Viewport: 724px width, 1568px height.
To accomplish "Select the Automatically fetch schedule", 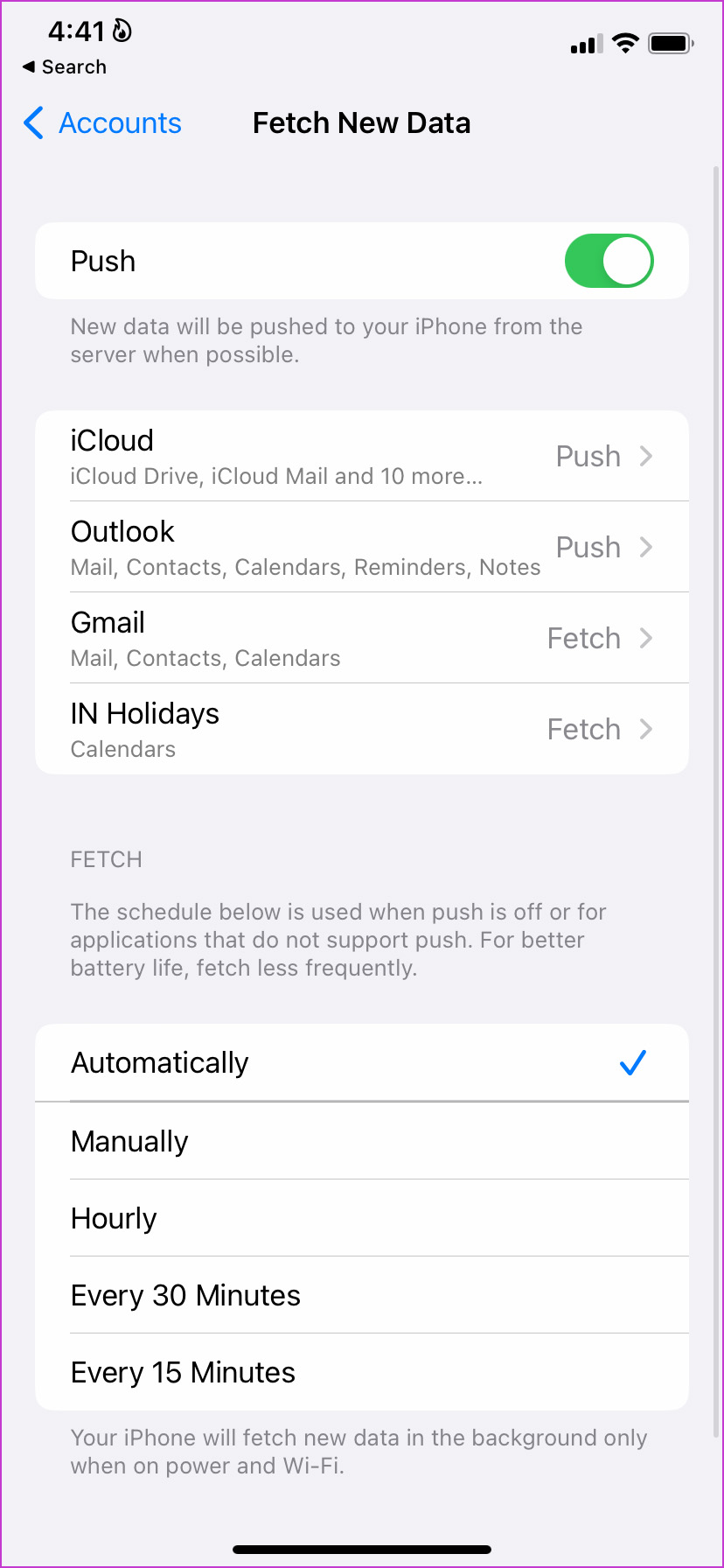I will (362, 1062).
